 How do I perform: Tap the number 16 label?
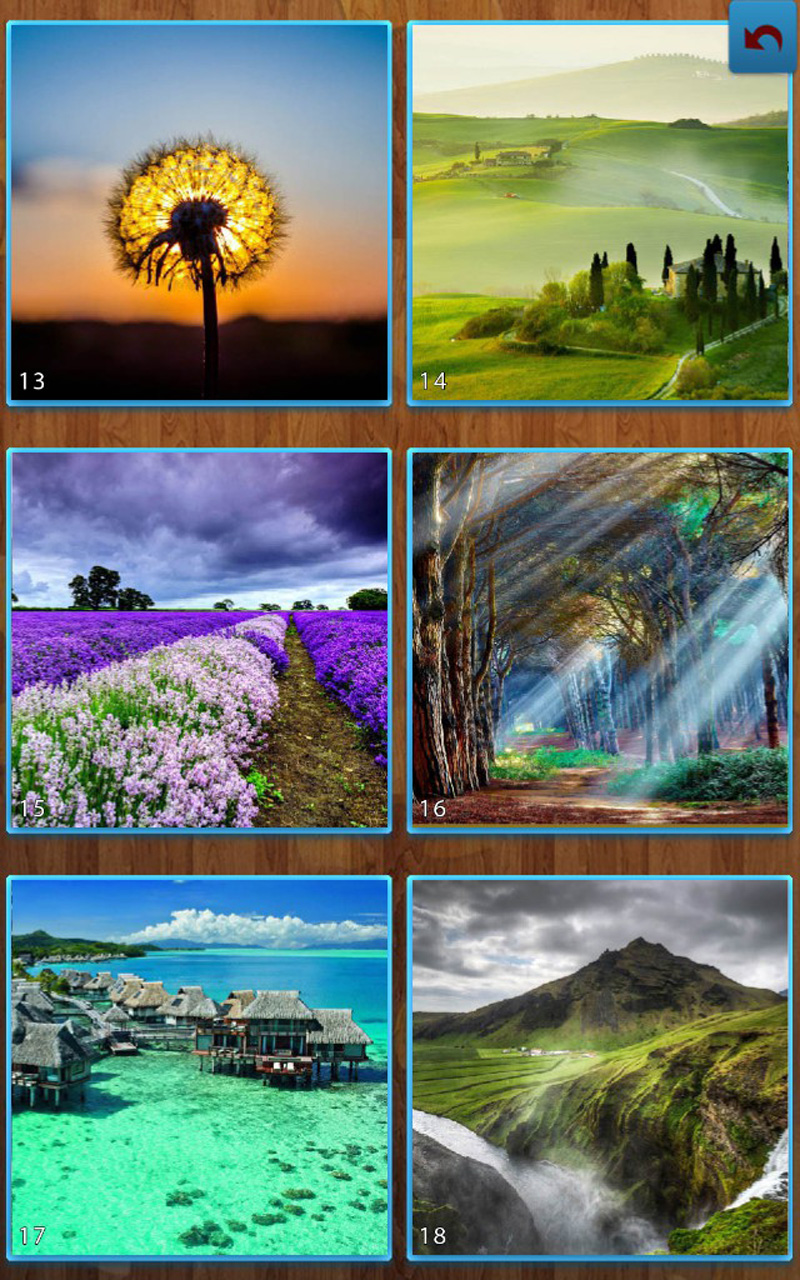coord(431,807)
